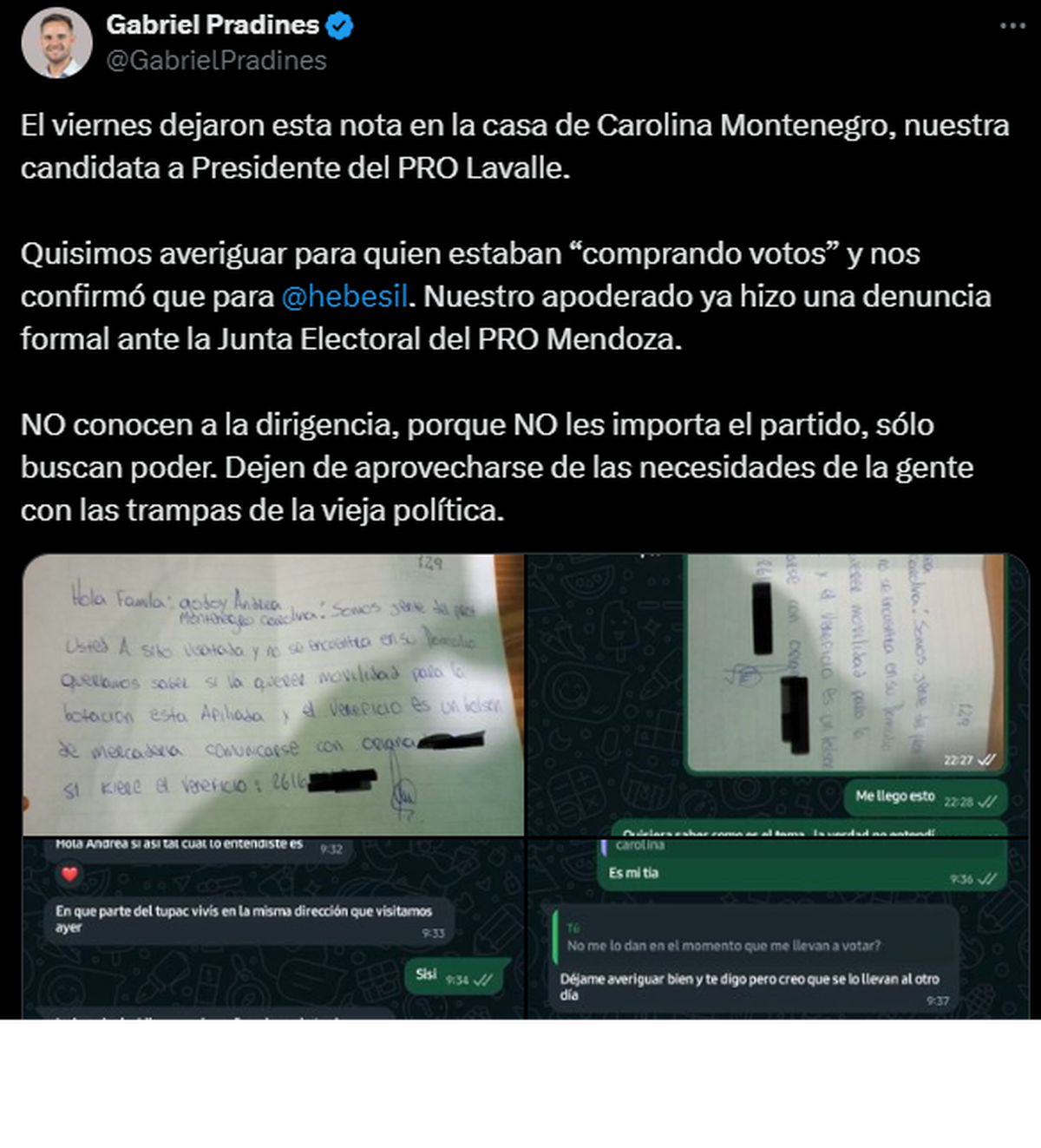This screenshot has width=1041, height=1148.
Task: Open the chat screenshot saying 'Es mi tia'
Action: [x=777, y=930]
